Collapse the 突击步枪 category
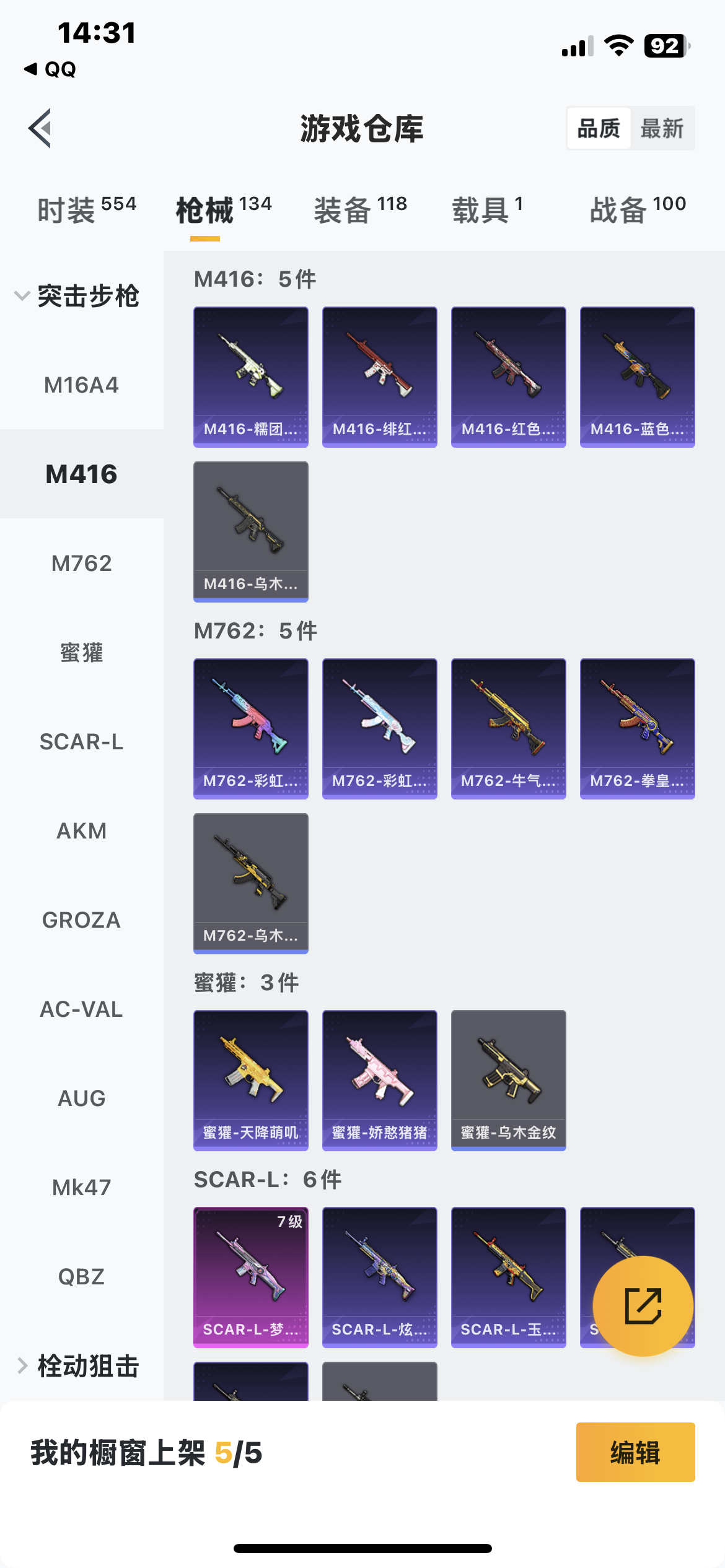 pyautogui.click(x=77, y=296)
